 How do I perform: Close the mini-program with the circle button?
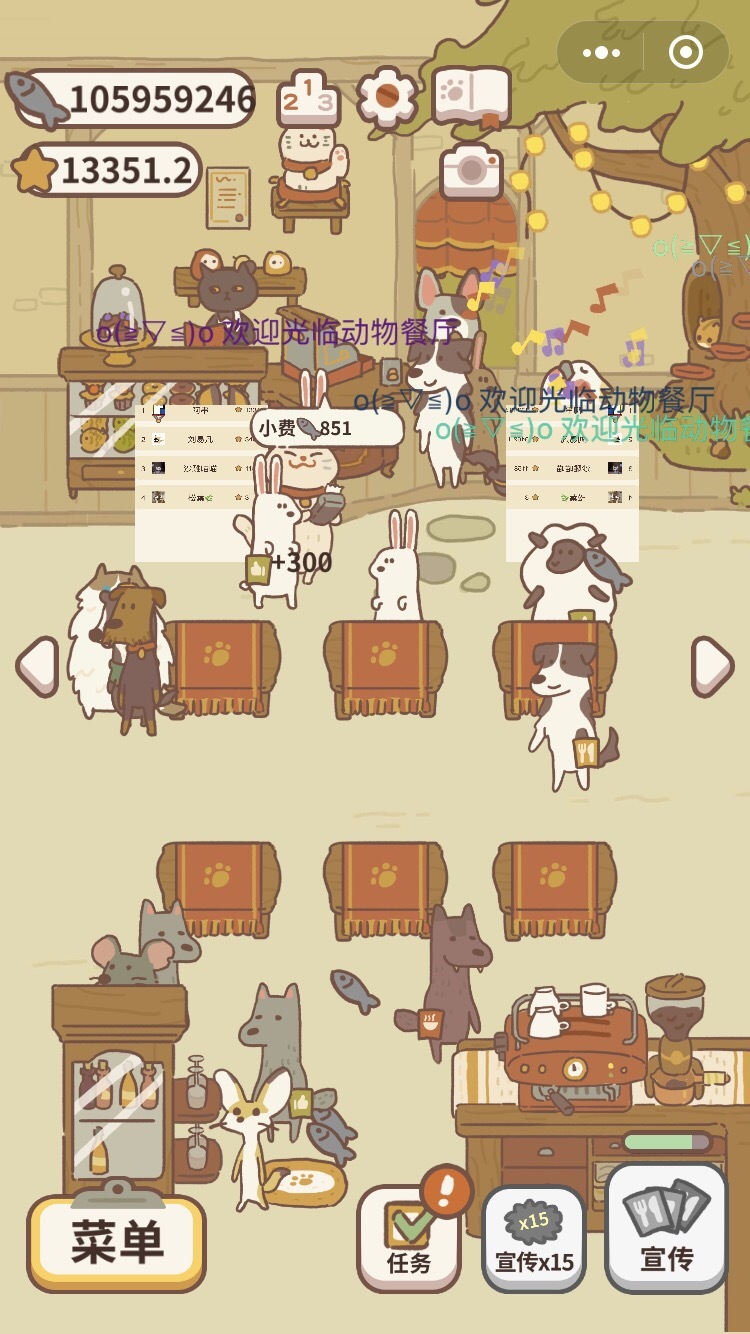686,52
